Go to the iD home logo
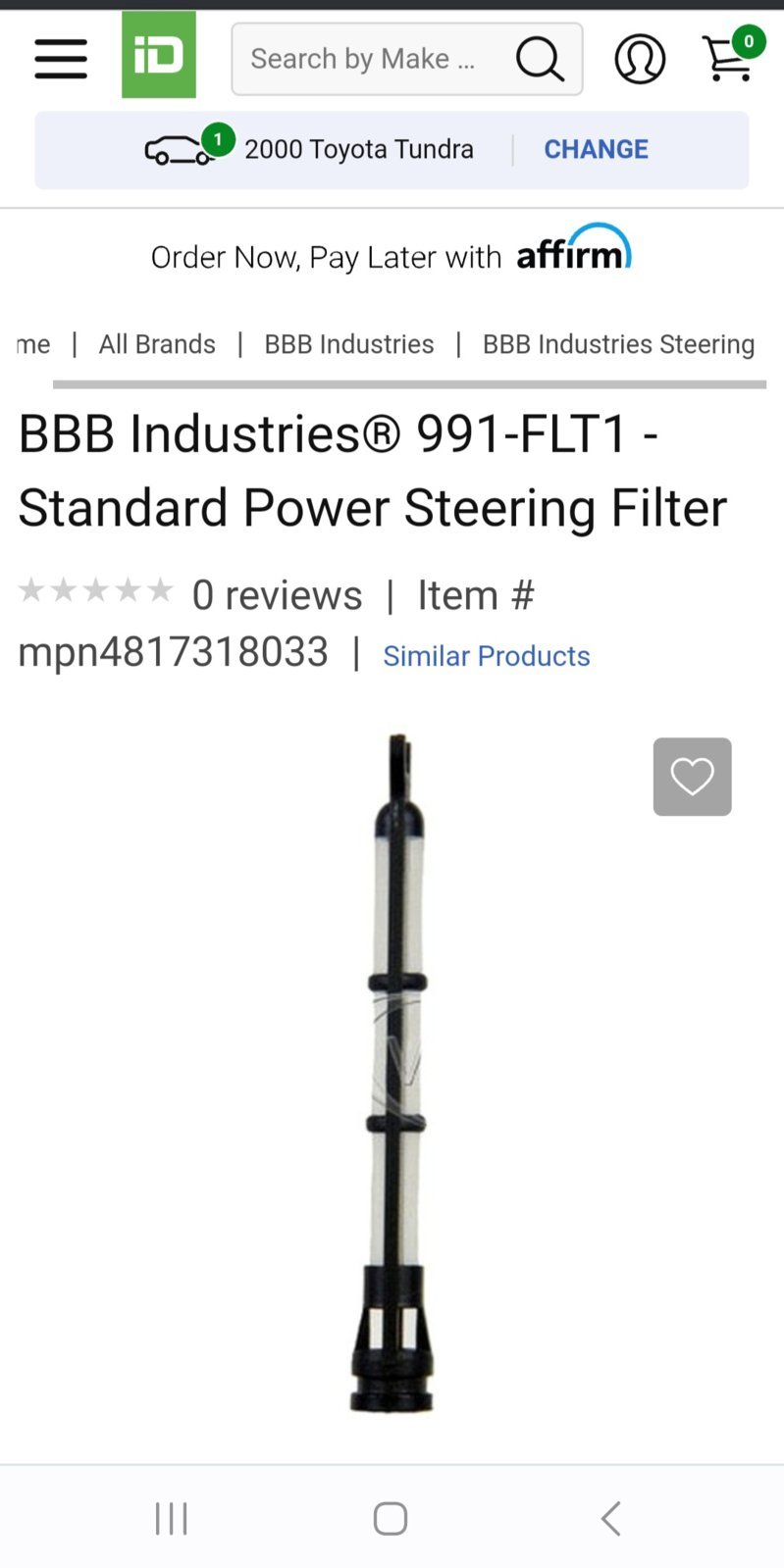 (x=159, y=55)
